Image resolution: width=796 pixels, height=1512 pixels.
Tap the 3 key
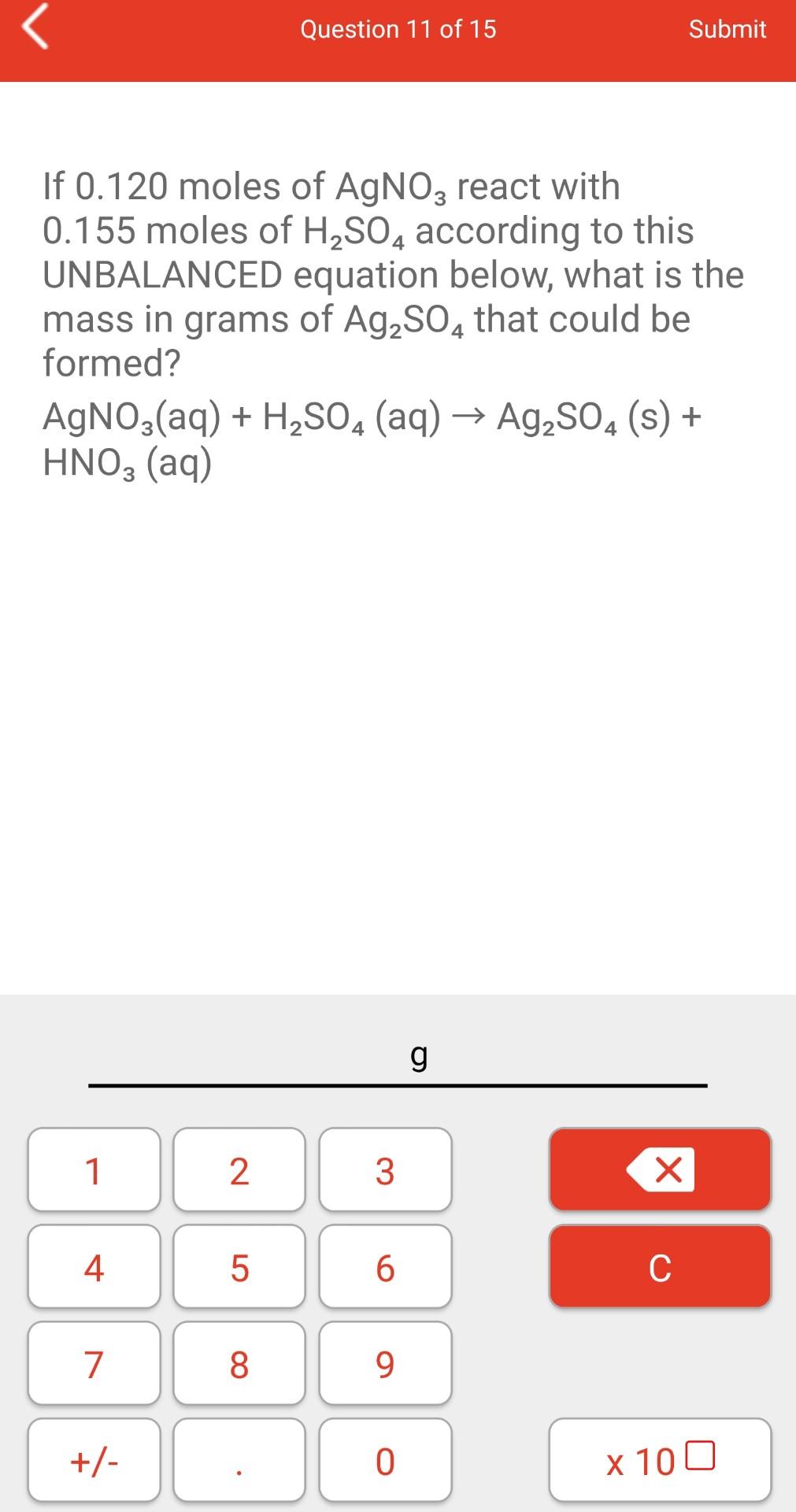[385, 1170]
